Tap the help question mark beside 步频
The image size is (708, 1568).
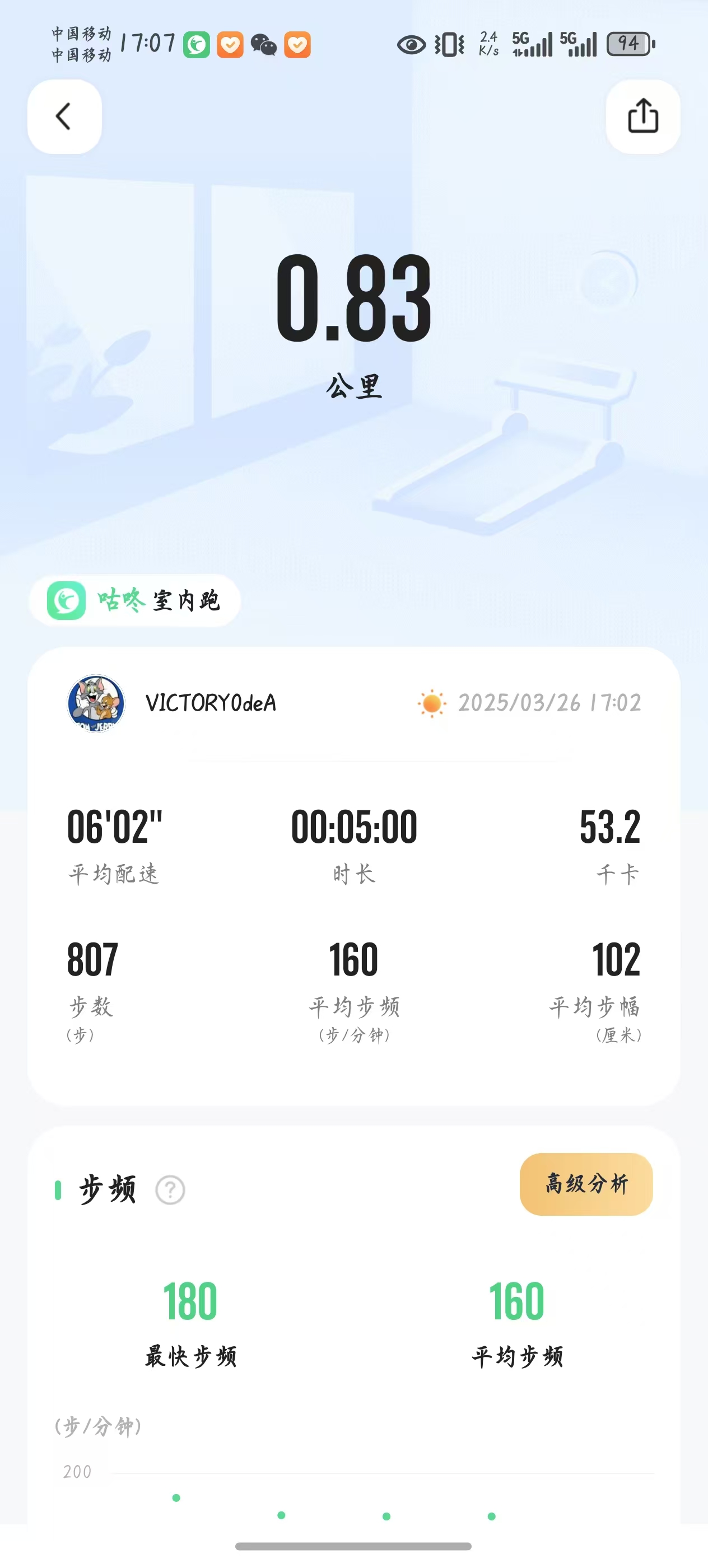tap(170, 1189)
